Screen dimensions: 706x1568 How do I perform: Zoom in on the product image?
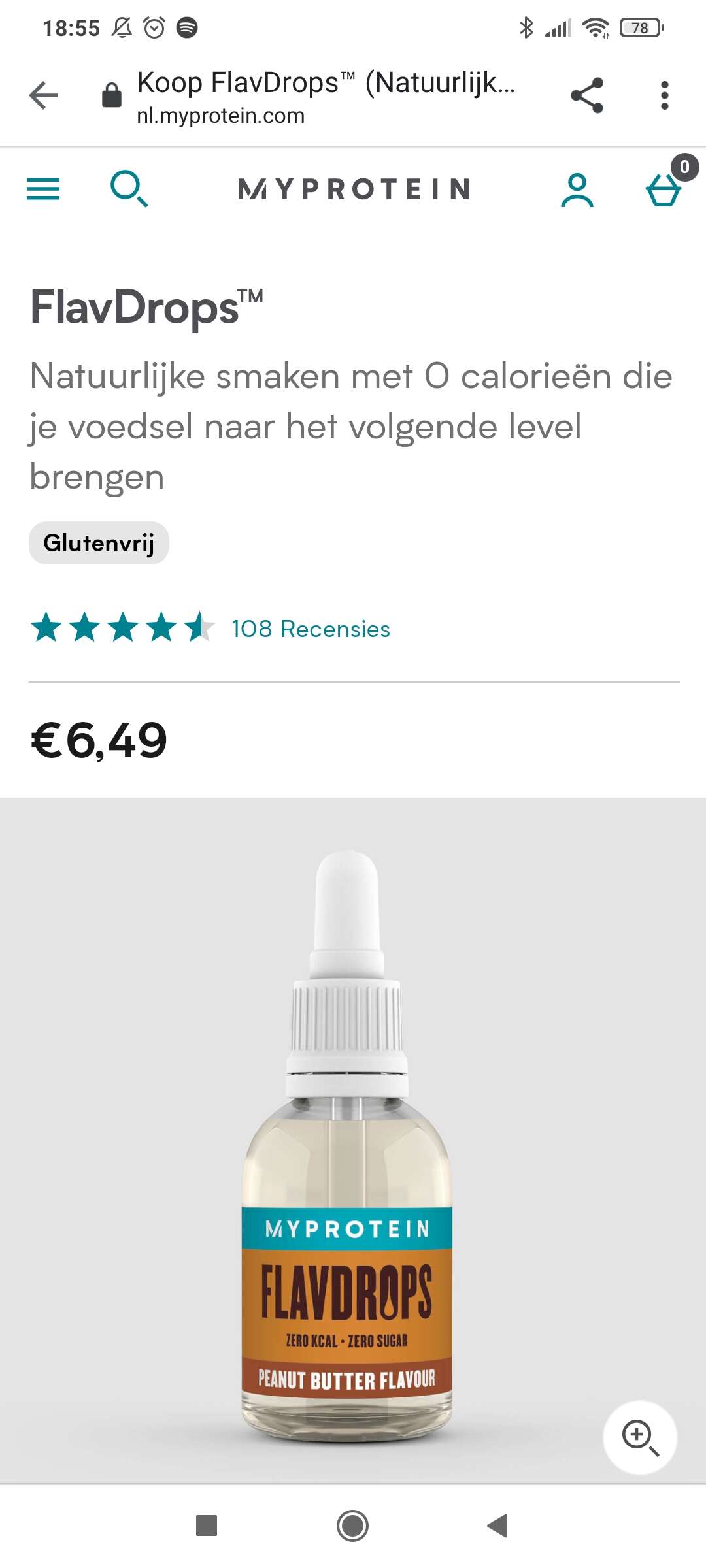click(x=640, y=1437)
